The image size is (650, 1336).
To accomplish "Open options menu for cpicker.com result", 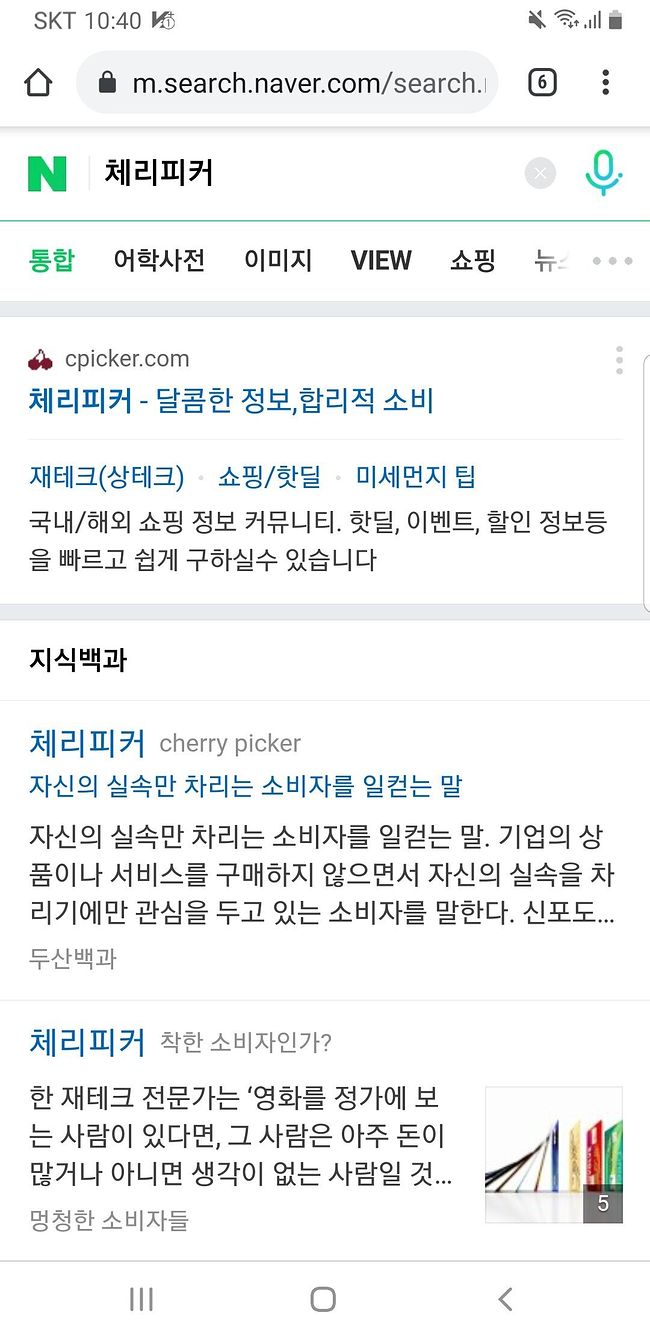I will click(620, 360).
